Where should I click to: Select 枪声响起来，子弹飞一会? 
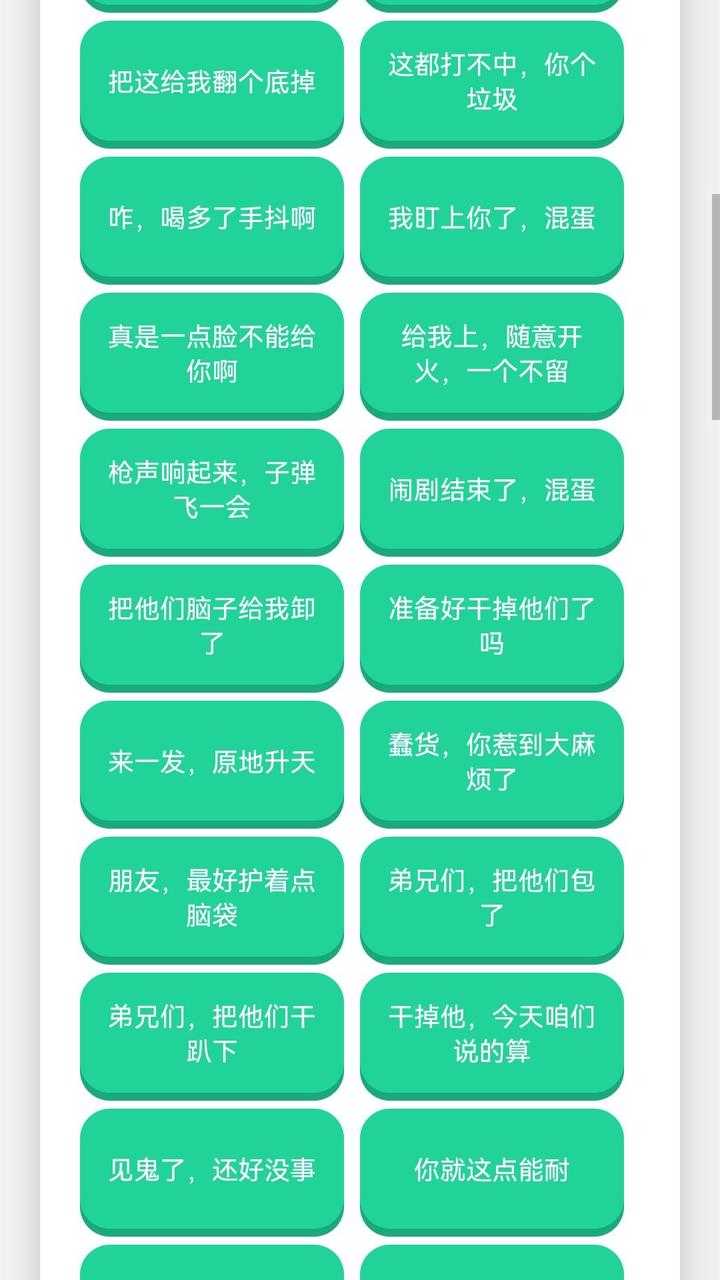tap(212, 490)
